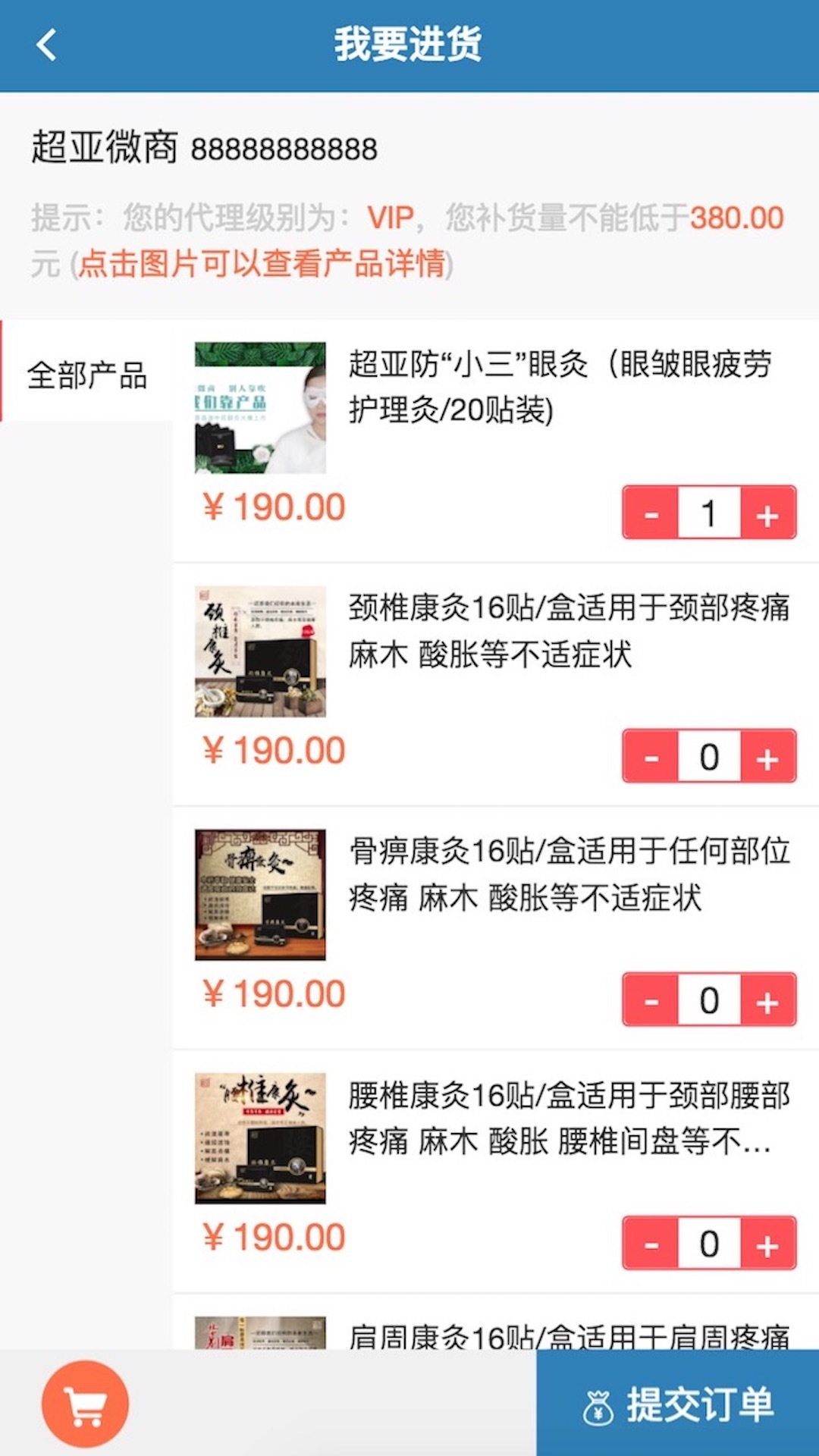The width and height of the screenshot is (819, 1456).
Task: Add one 颈椎康灸 with the plus button
Action: pos(767,757)
